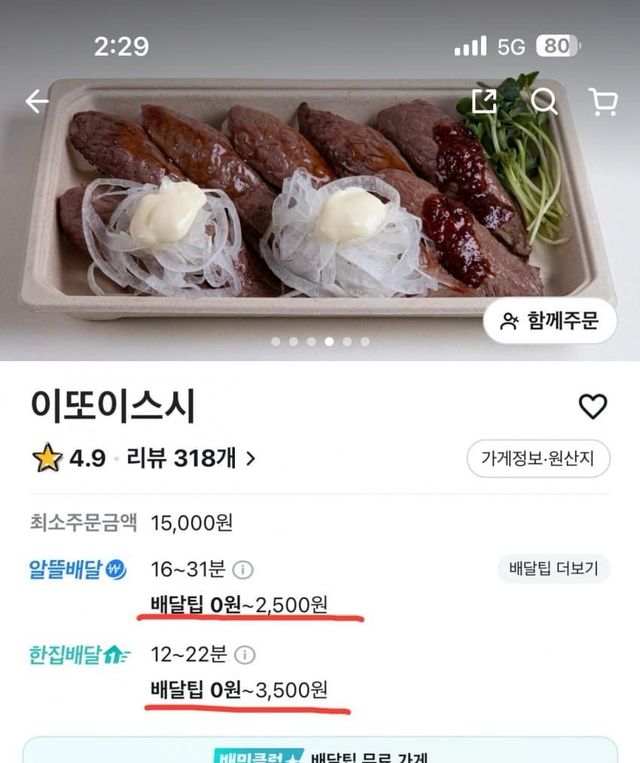Tap 배달팁 더보기 for delivery tip details
The width and height of the screenshot is (640, 763).
pyautogui.click(x=553, y=569)
